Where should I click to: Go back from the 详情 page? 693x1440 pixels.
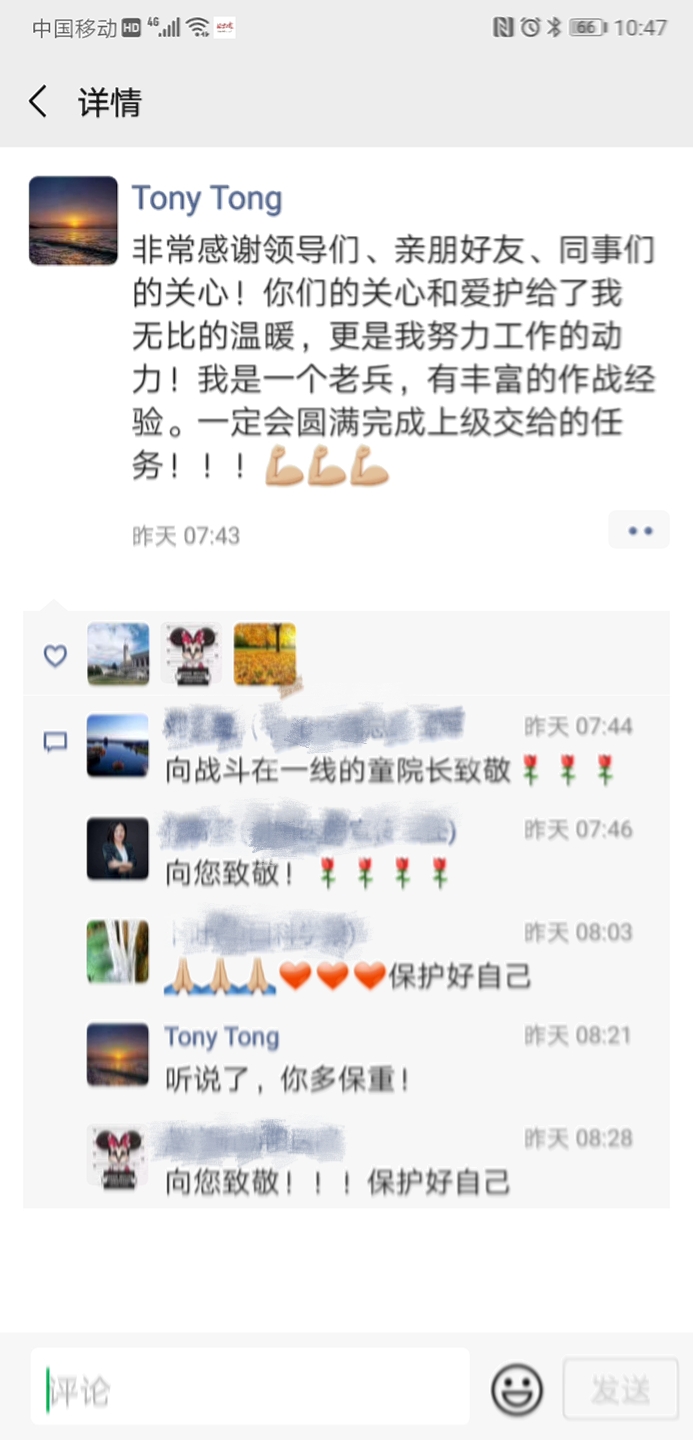tap(38, 102)
